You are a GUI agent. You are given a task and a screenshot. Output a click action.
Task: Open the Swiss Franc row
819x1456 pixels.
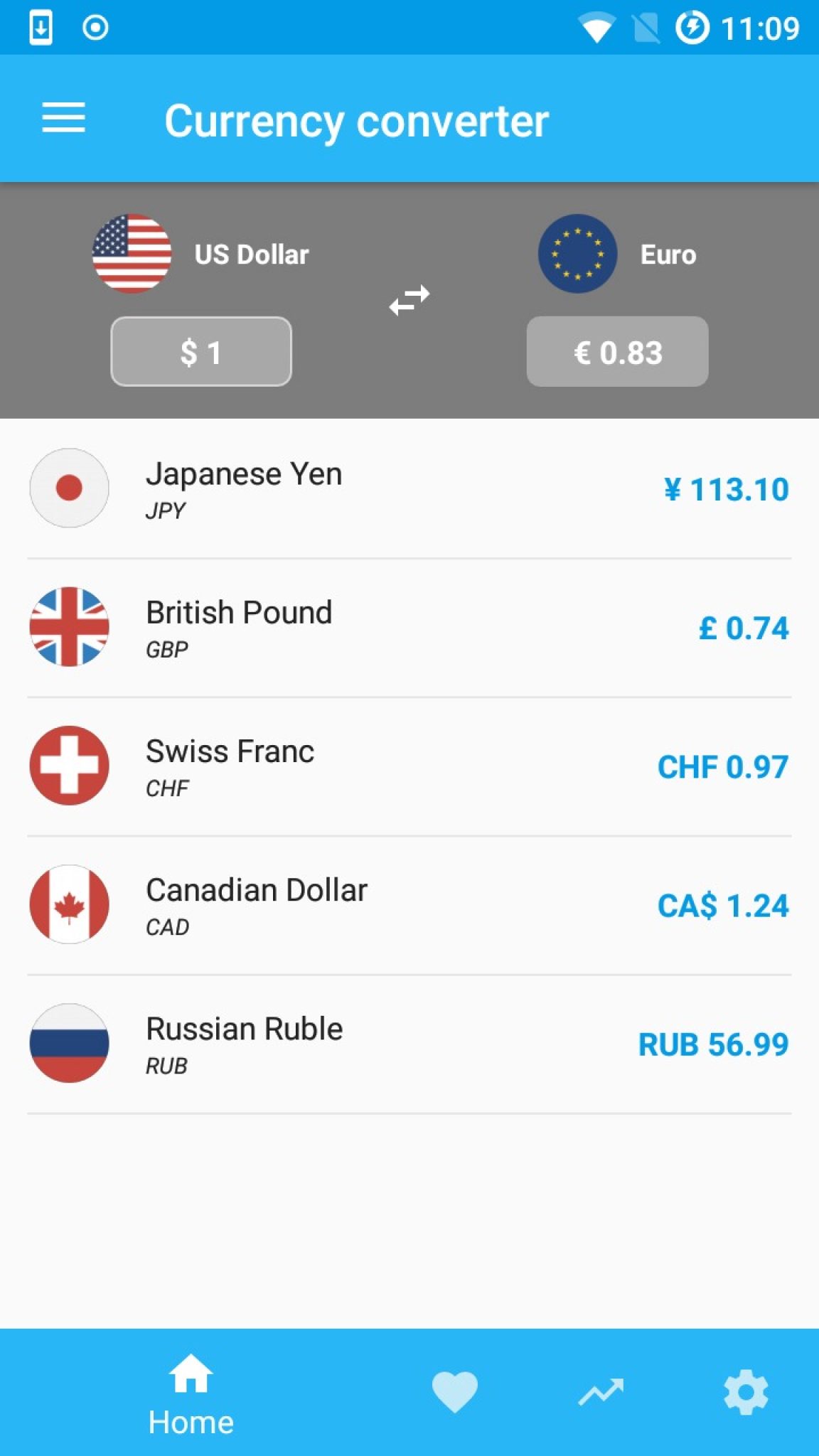[x=409, y=766]
